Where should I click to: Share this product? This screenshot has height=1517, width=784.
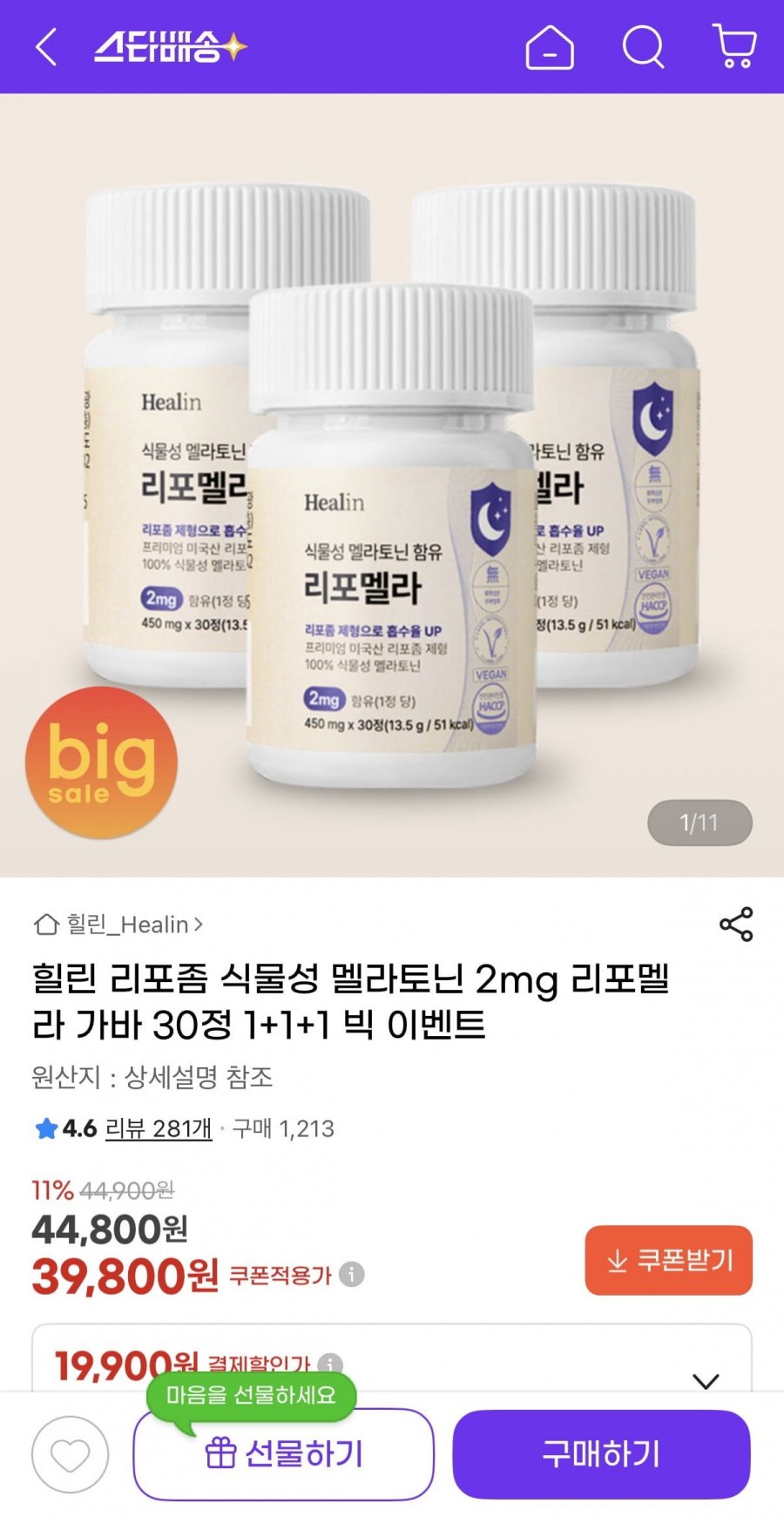coord(736,924)
